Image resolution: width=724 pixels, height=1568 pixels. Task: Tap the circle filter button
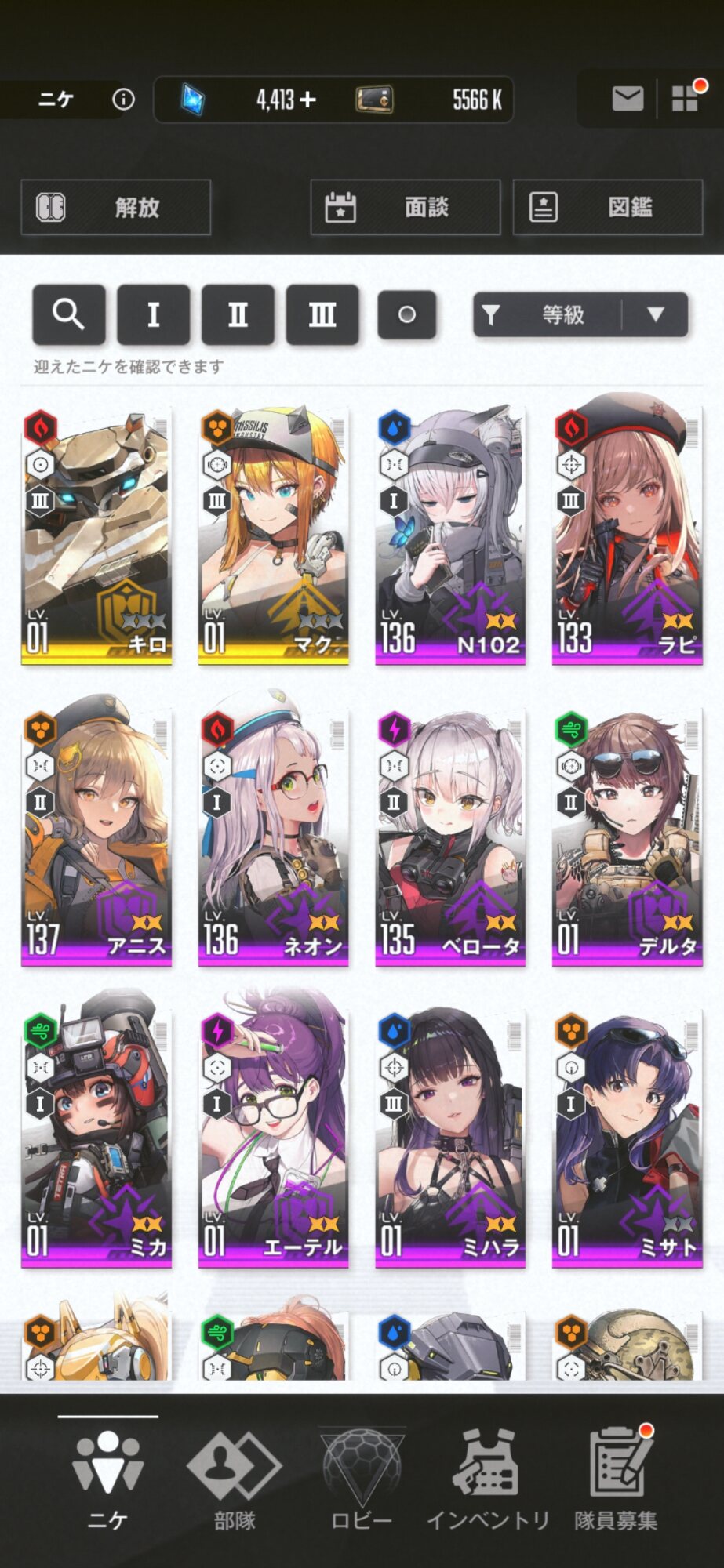pyautogui.click(x=406, y=314)
